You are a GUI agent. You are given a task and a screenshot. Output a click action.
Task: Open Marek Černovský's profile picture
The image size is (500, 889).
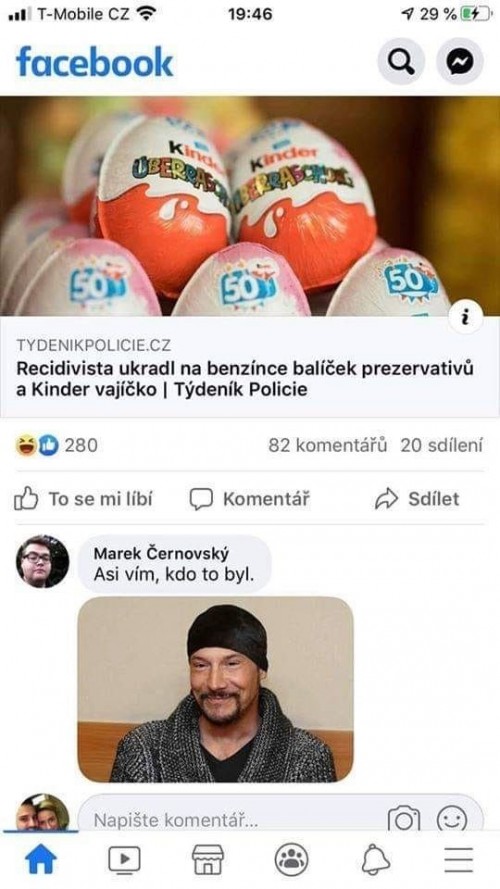pyautogui.click(x=43, y=561)
